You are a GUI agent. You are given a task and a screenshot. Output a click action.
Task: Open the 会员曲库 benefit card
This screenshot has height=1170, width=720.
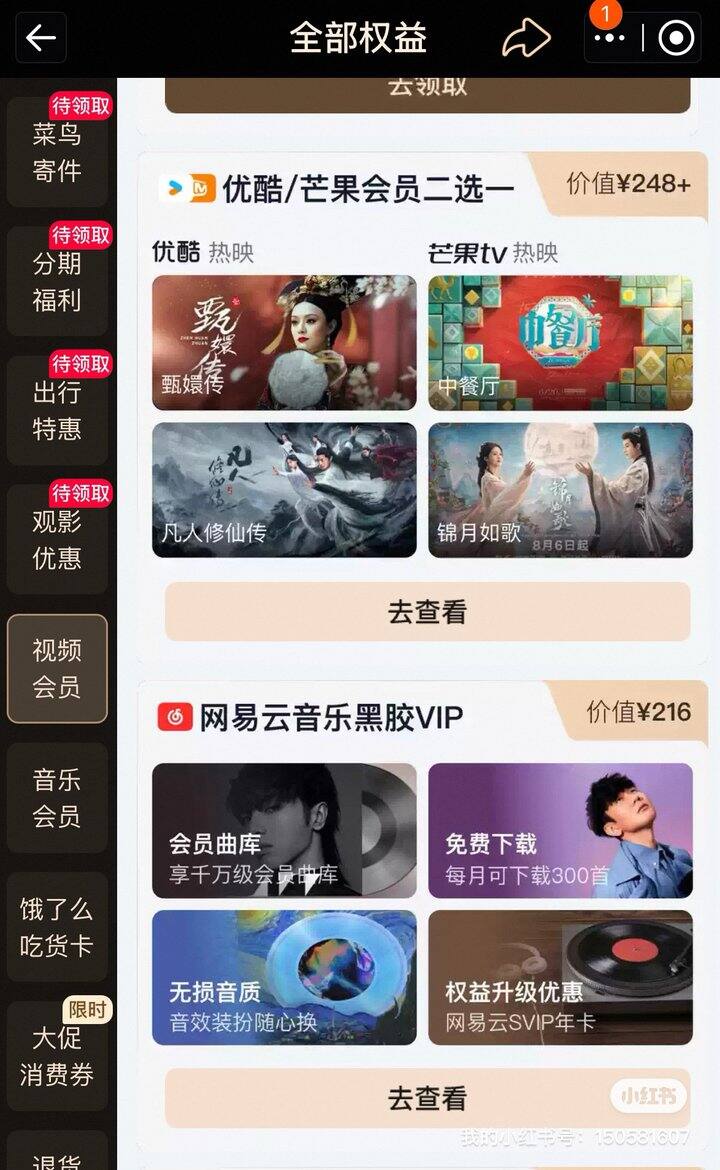284,831
